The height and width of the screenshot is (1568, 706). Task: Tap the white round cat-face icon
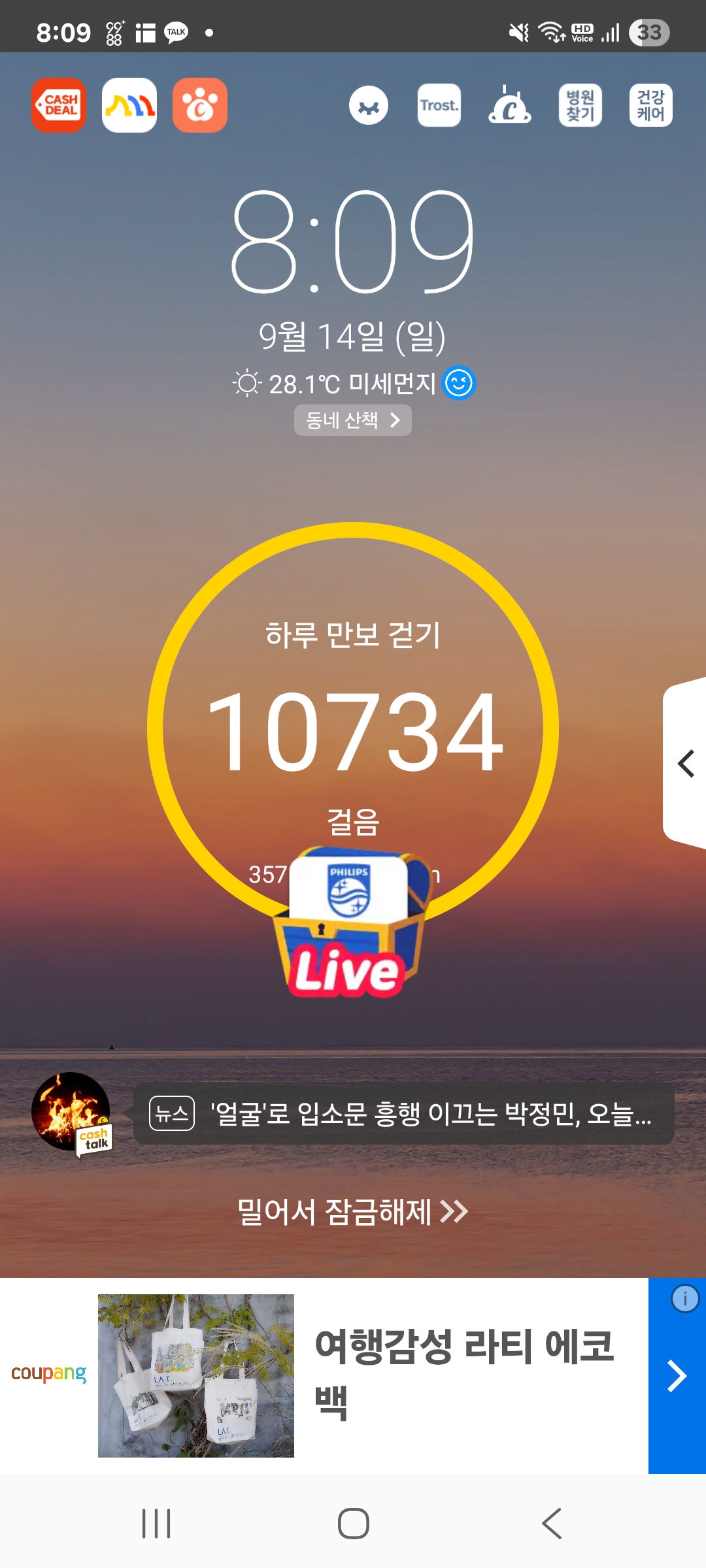[369, 105]
